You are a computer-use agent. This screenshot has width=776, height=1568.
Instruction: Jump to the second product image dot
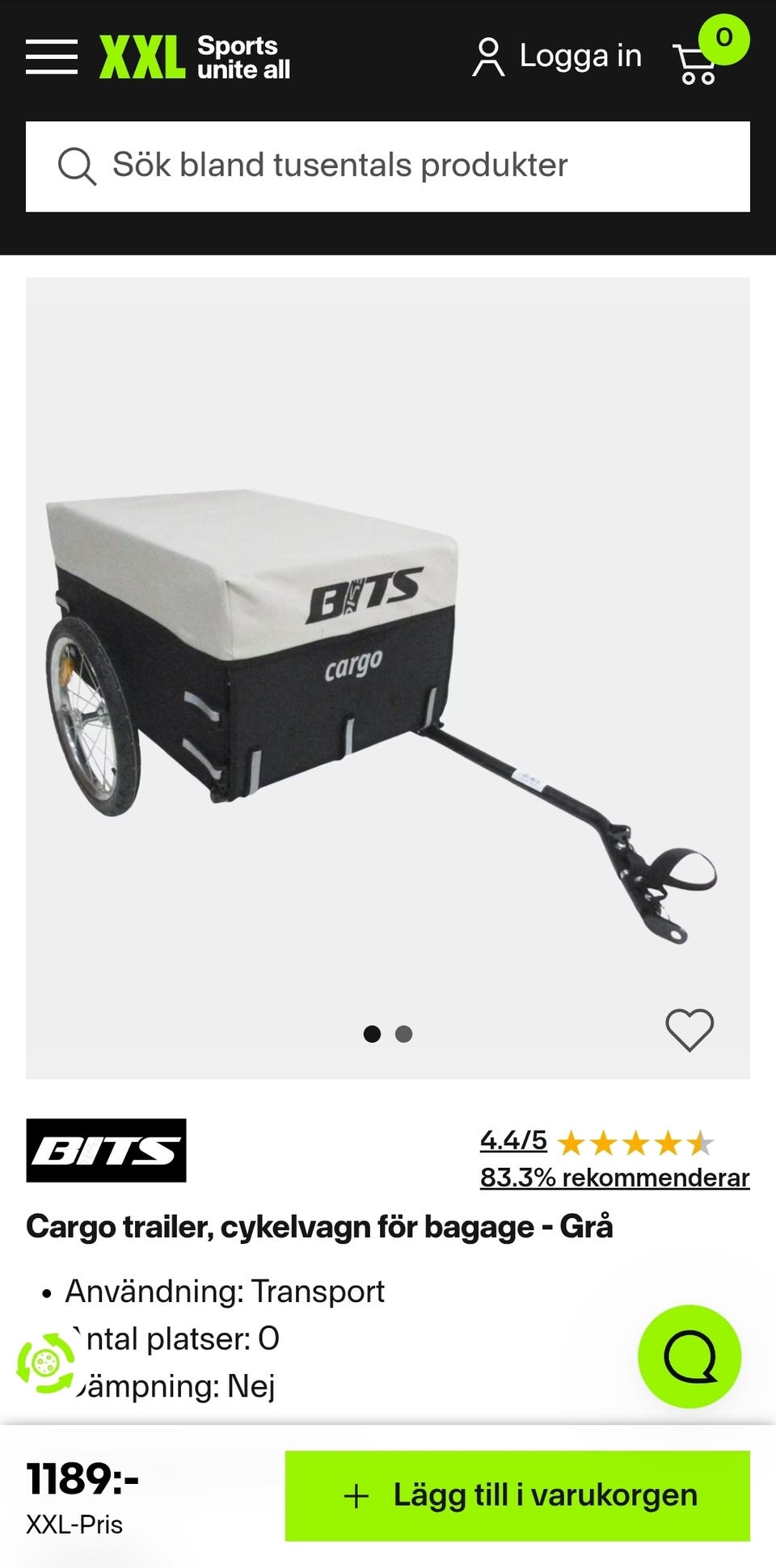click(x=404, y=1034)
